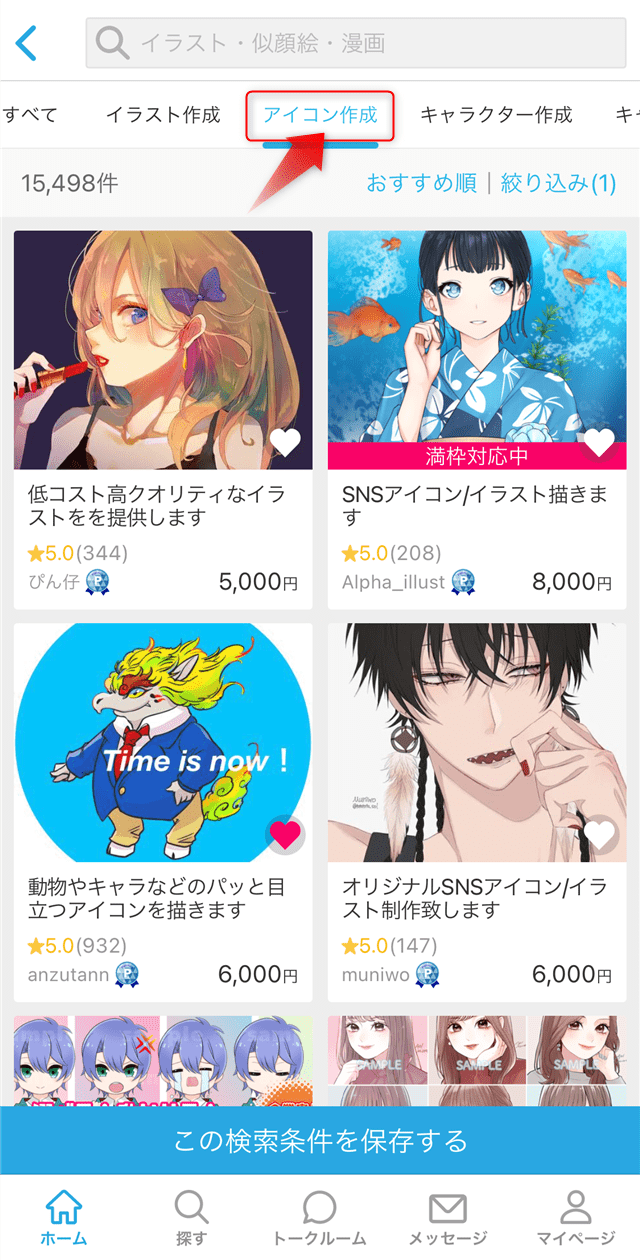Favorite the listing by ぴん仔
640x1260 pixels.
pos(285,442)
